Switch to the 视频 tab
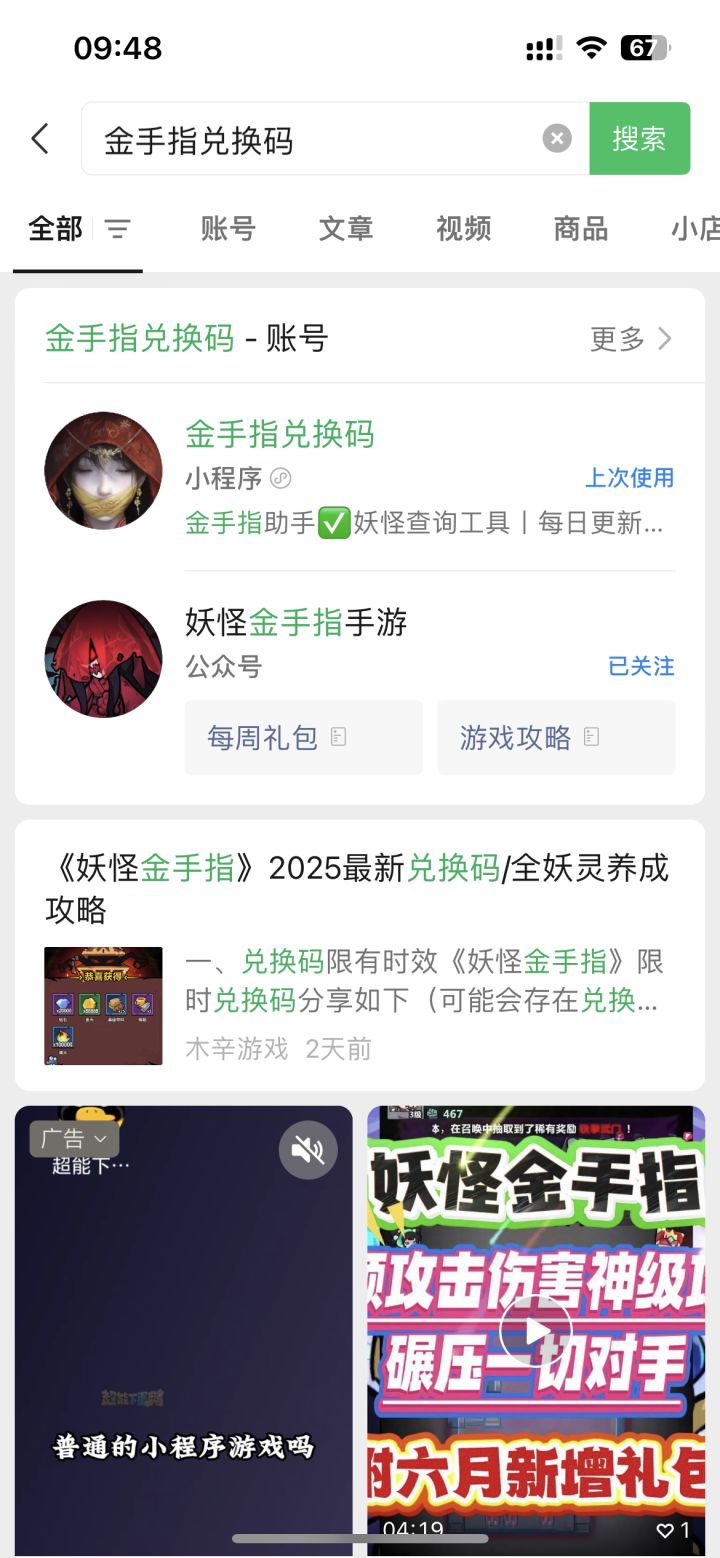The height and width of the screenshot is (1558, 720). pos(464,229)
